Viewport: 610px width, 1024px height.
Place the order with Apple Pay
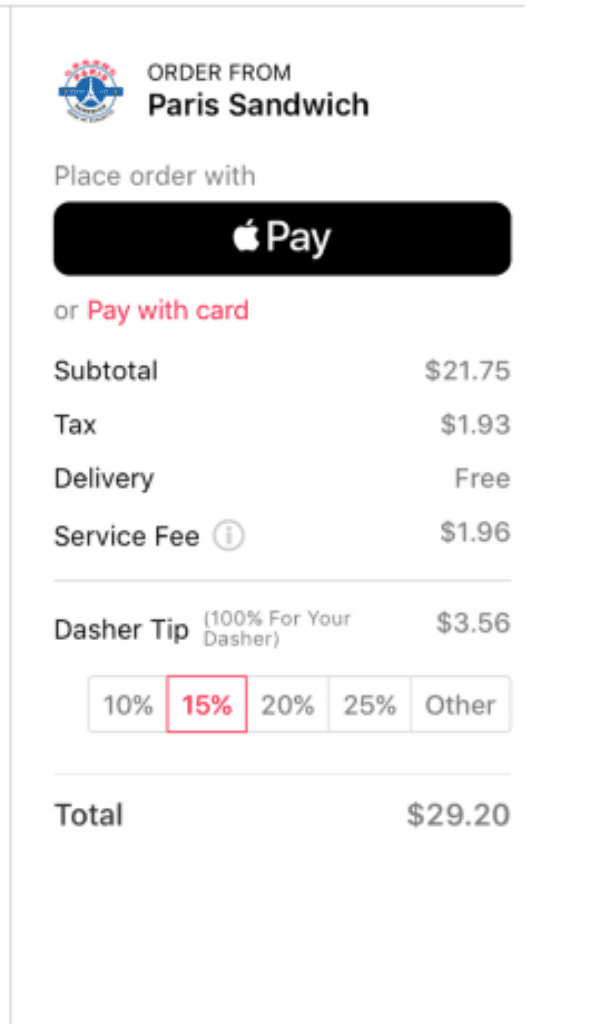pyautogui.click(x=282, y=238)
